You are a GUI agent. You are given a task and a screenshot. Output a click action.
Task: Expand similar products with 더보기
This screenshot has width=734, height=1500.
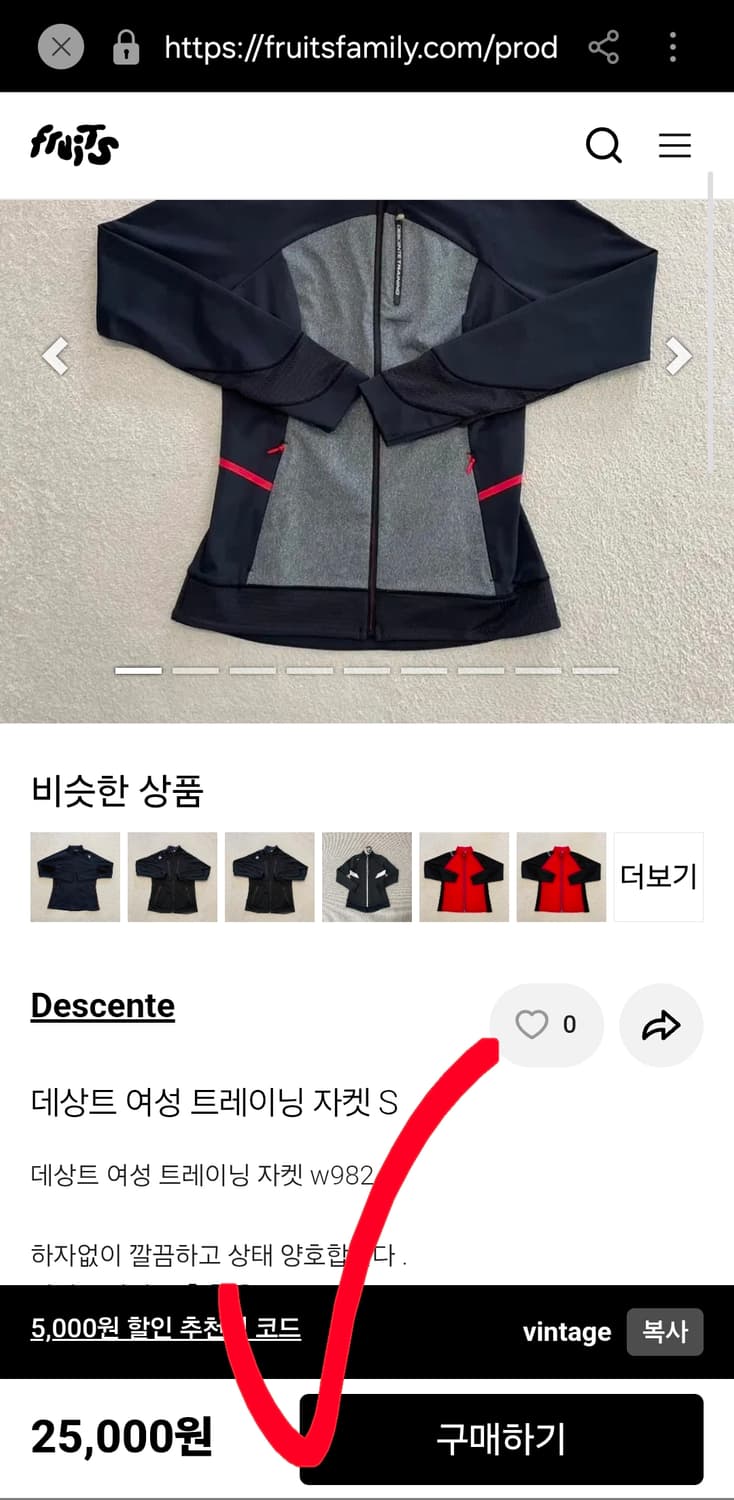pos(659,876)
